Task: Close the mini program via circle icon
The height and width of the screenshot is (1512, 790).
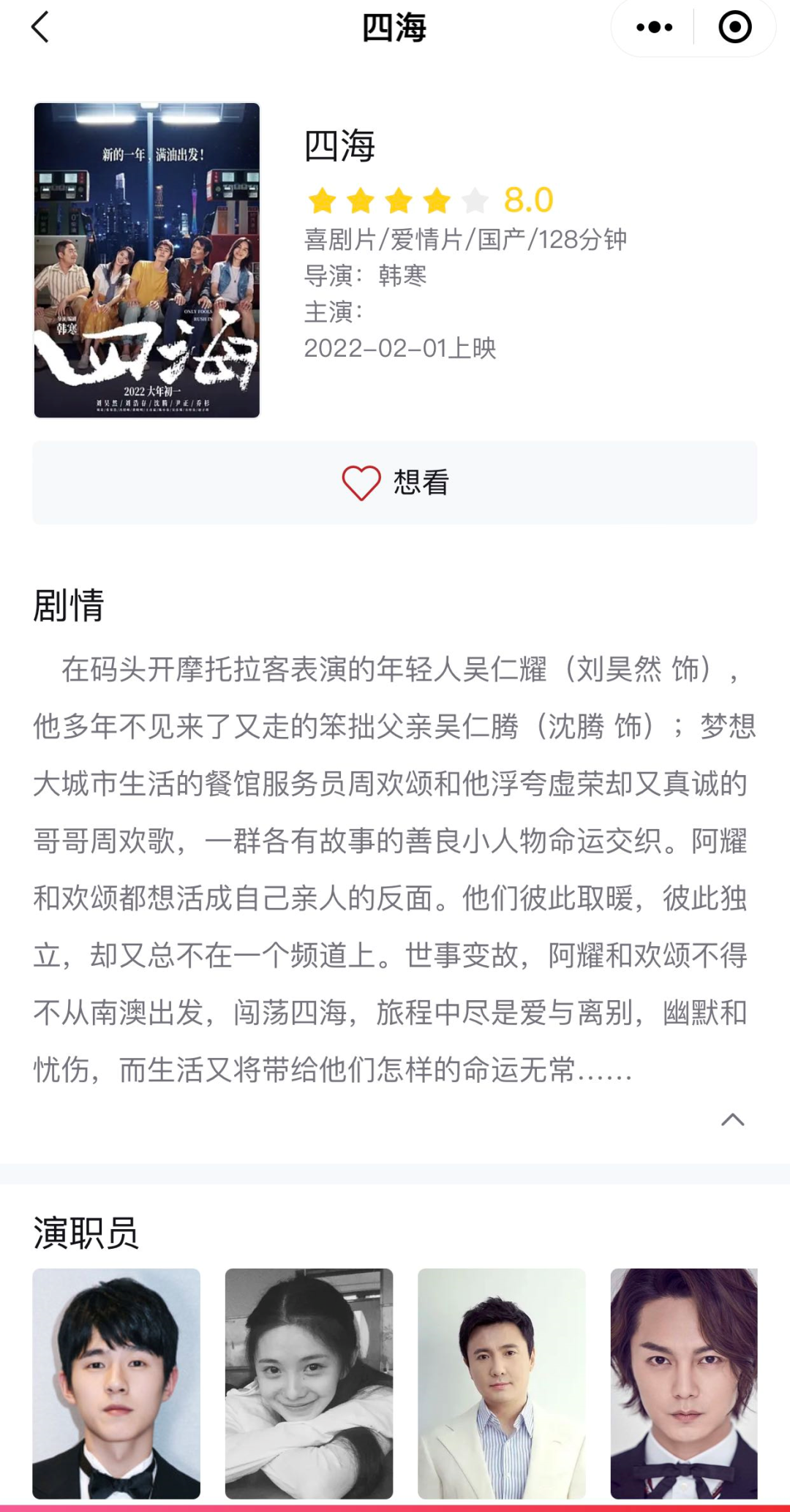Action: click(x=734, y=28)
